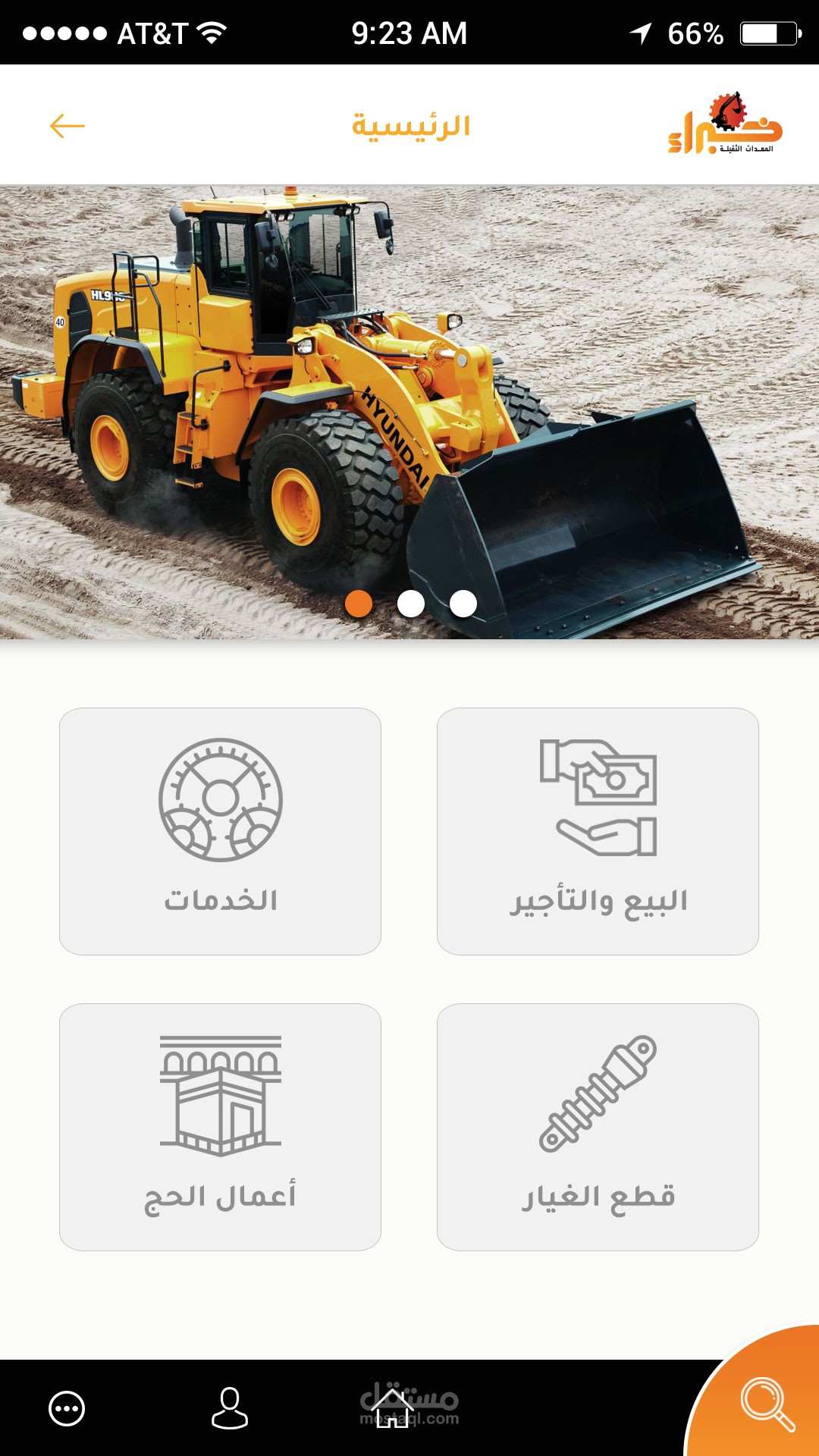819x1456 pixels.
Task: Open the أعمال الحج Hajj works card
Action: (x=220, y=1127)
